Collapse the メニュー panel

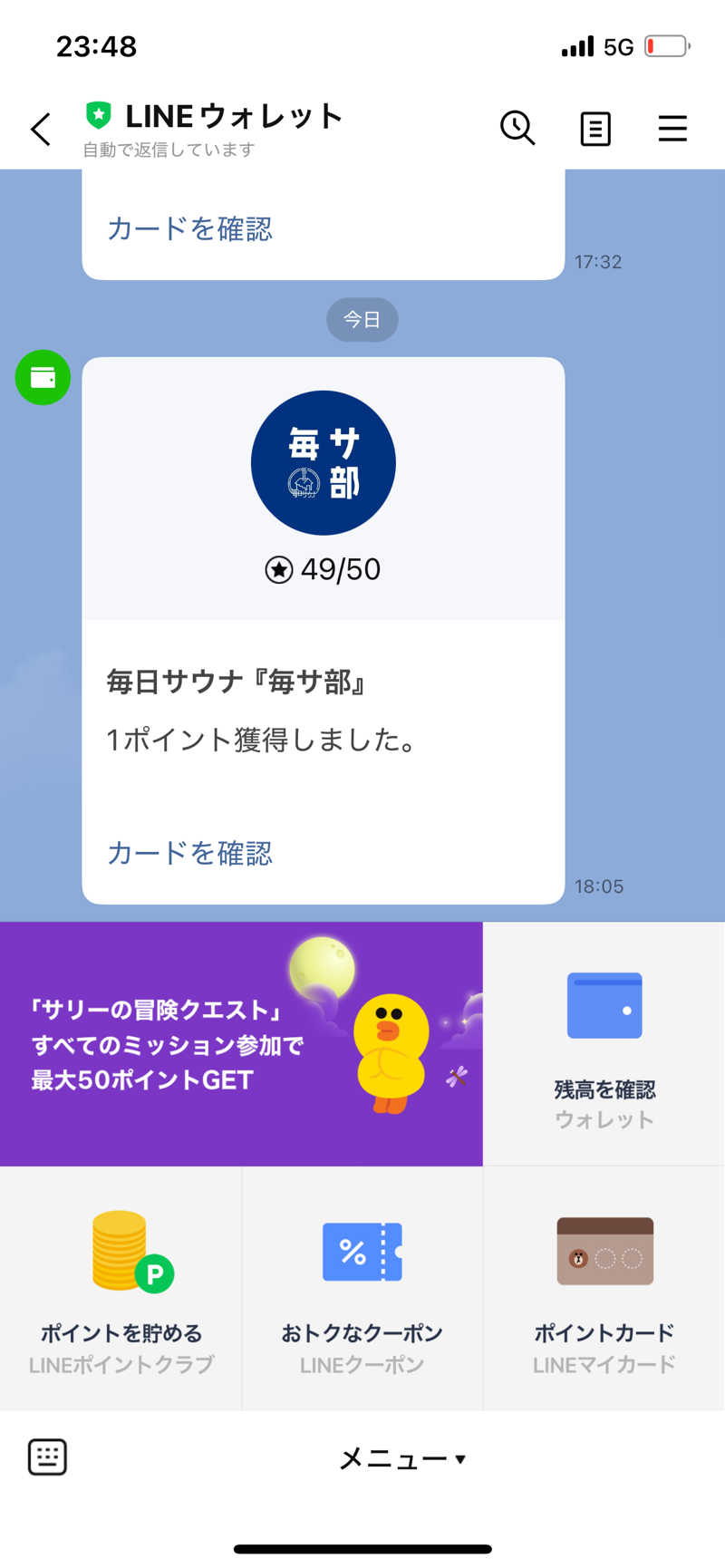pyautogui.click(x=401, y=1458)
